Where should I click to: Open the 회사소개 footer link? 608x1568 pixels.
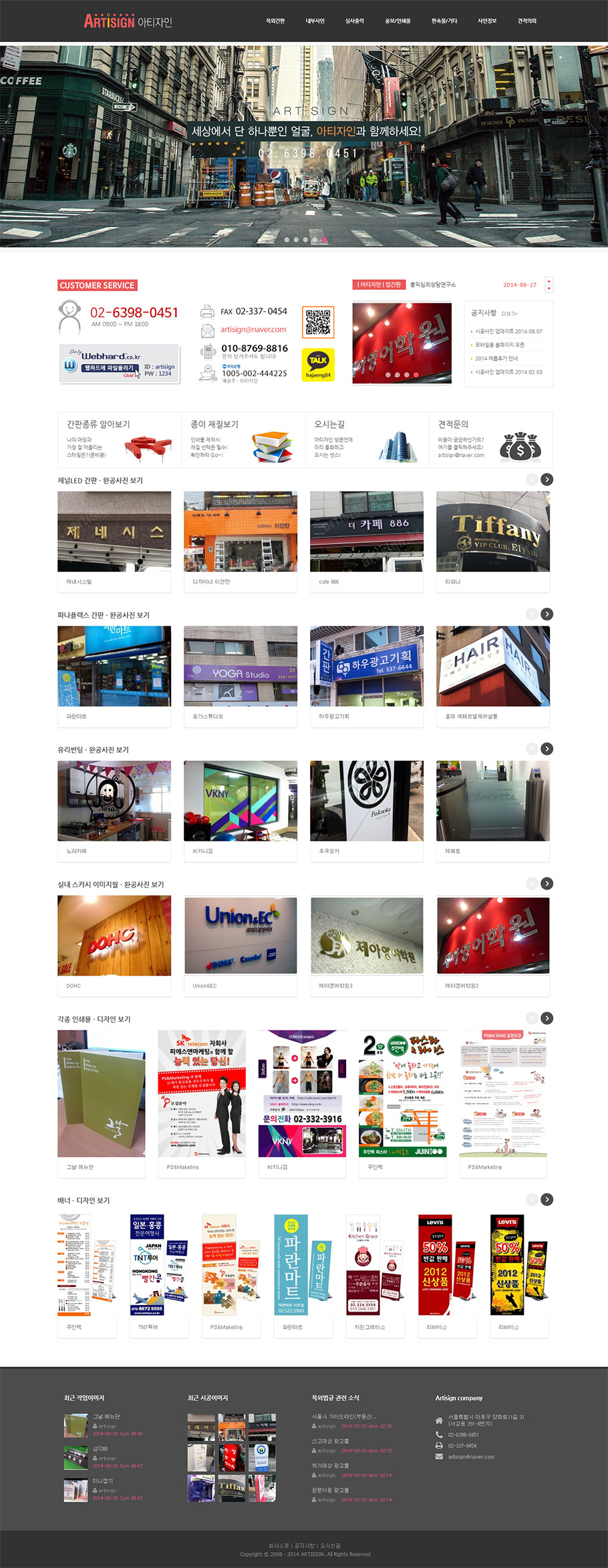point(279,1546)
